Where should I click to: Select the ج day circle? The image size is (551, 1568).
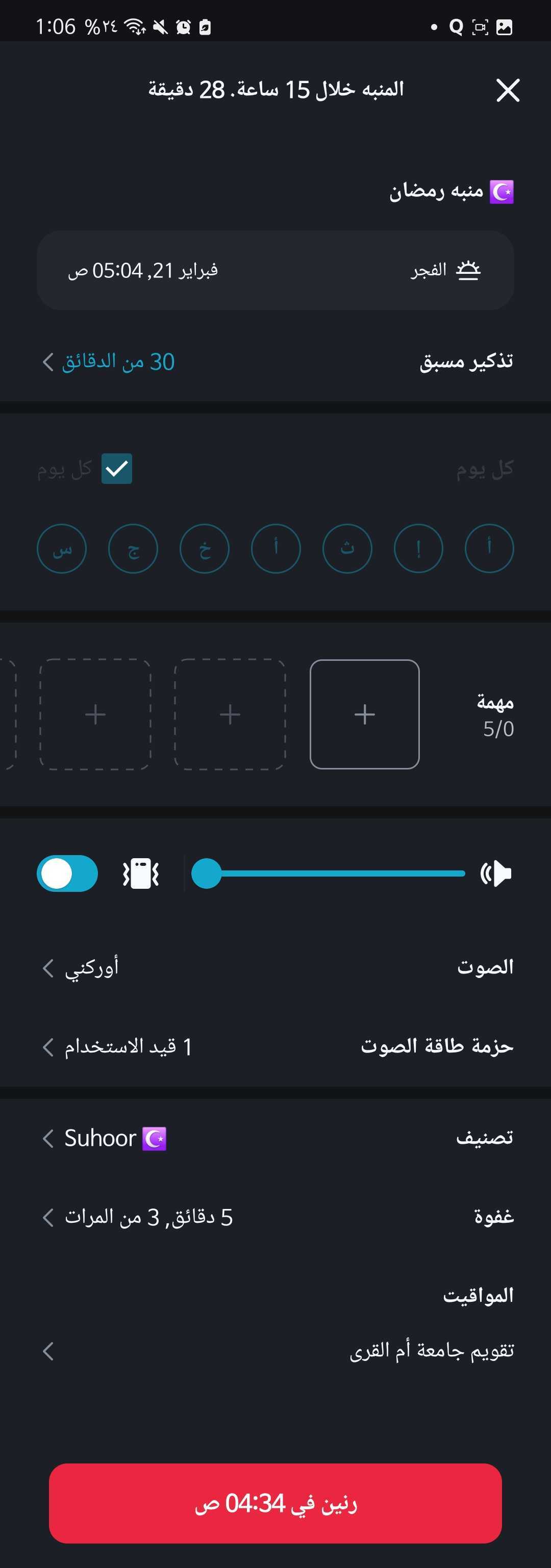133,549
